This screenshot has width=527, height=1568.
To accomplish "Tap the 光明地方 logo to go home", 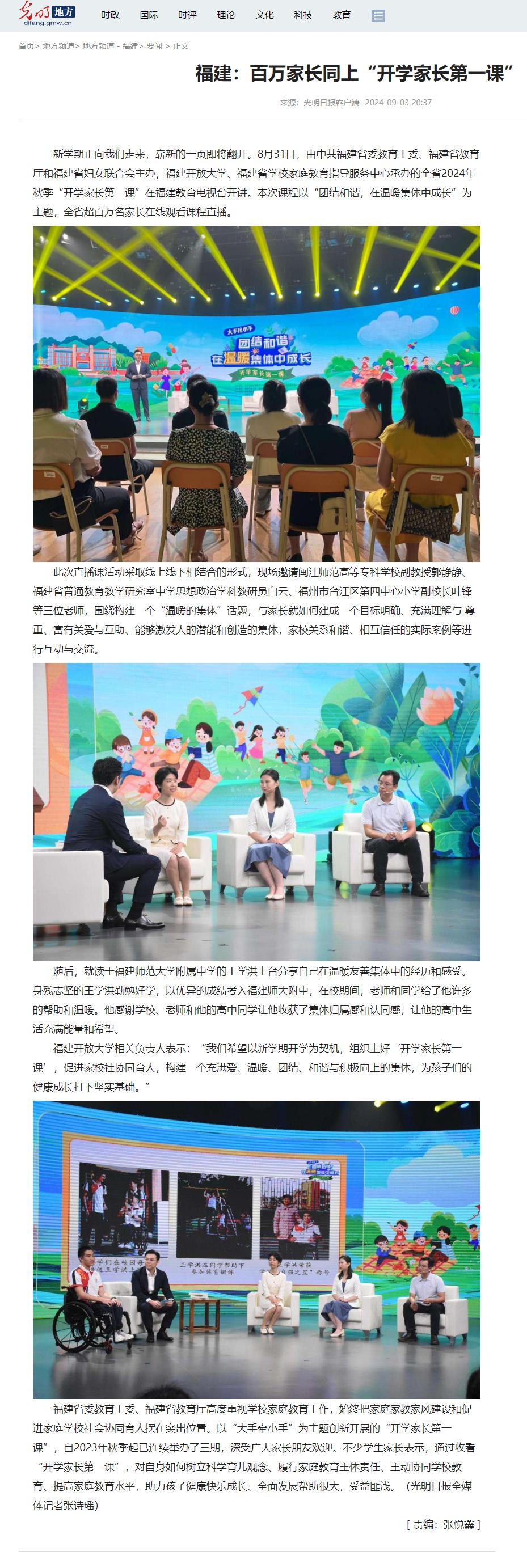I will (48, 14).
